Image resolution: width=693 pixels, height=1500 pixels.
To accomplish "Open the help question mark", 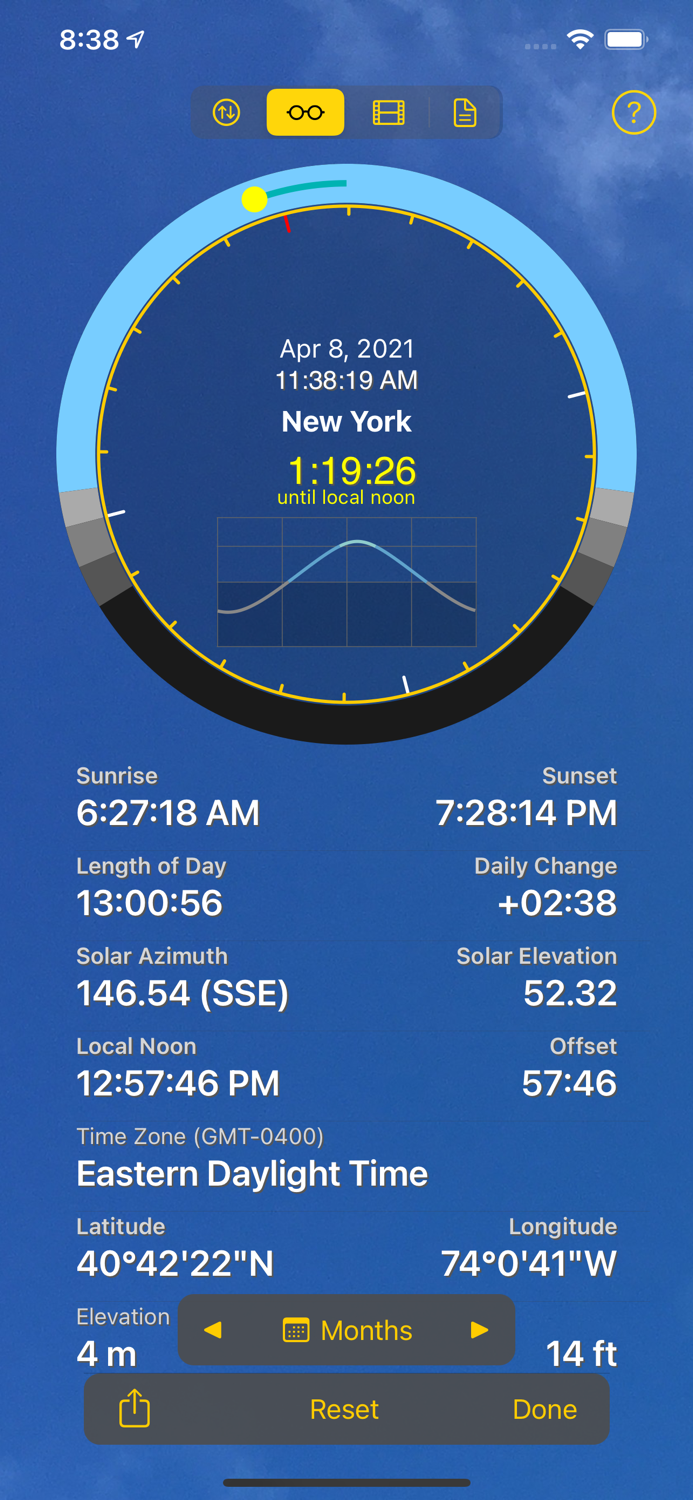I will (x=633, y=113).
